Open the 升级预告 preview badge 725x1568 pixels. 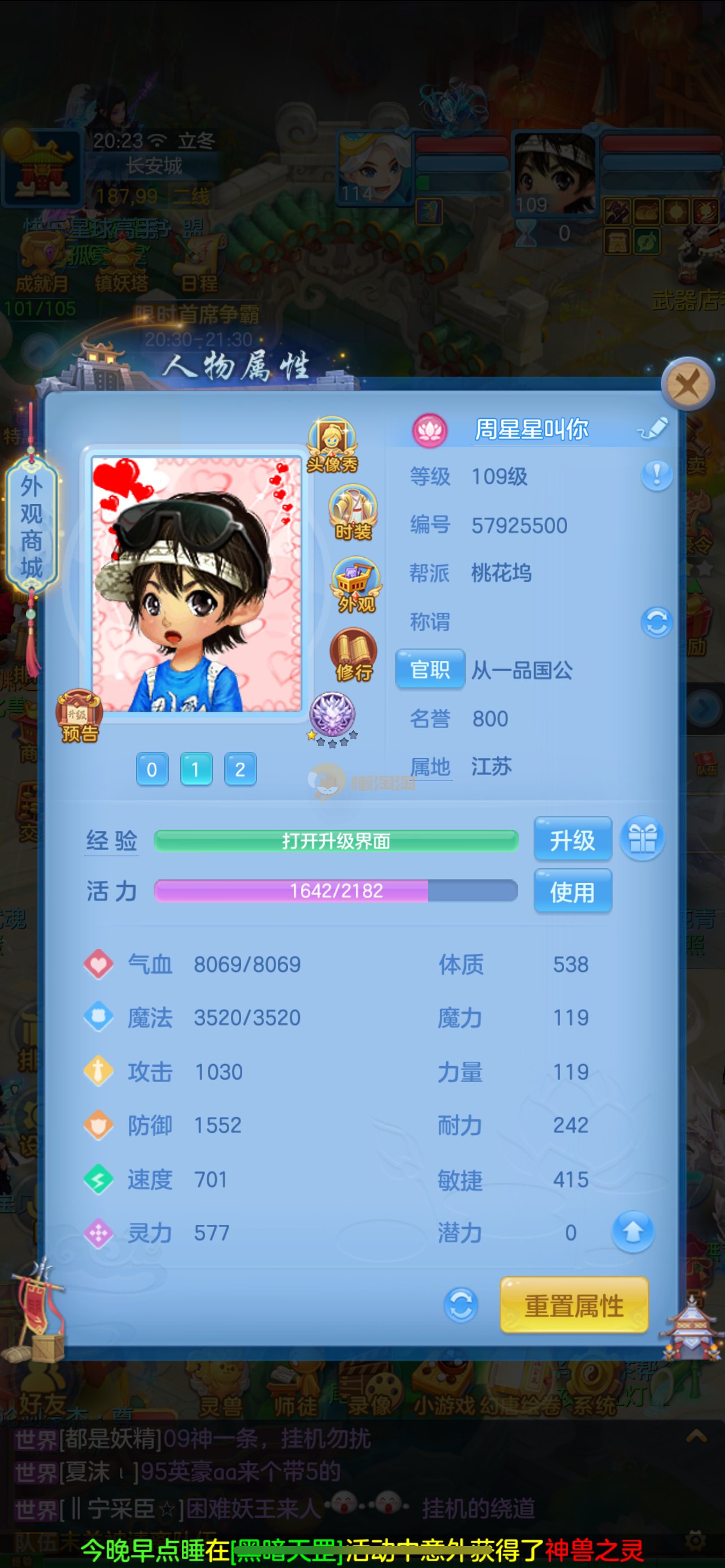point(78,717)
